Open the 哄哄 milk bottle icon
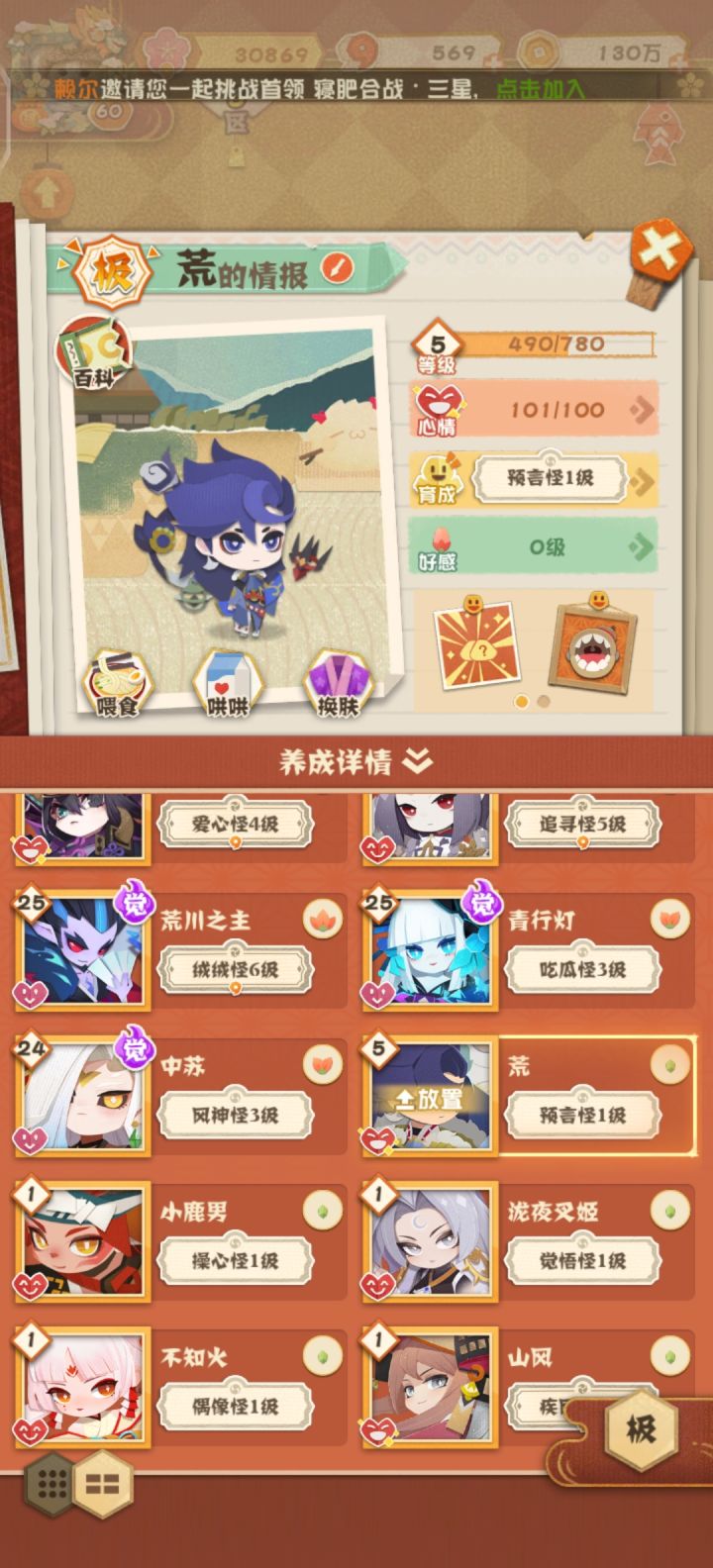Screen dimensions: 713x1568 pos(227,683)
